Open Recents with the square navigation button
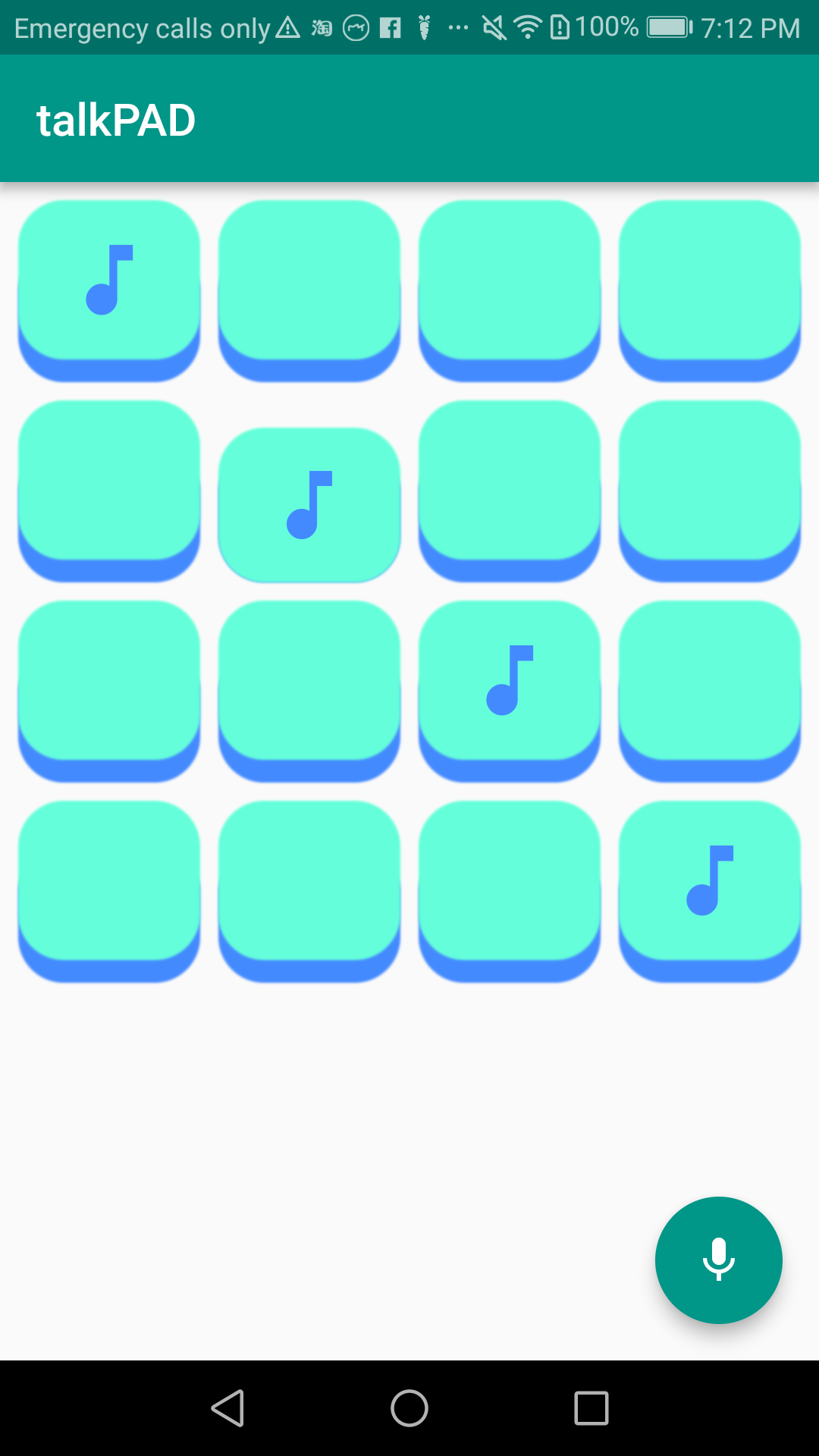Screen dimensions: 819x1456 tap(591, 1408)
